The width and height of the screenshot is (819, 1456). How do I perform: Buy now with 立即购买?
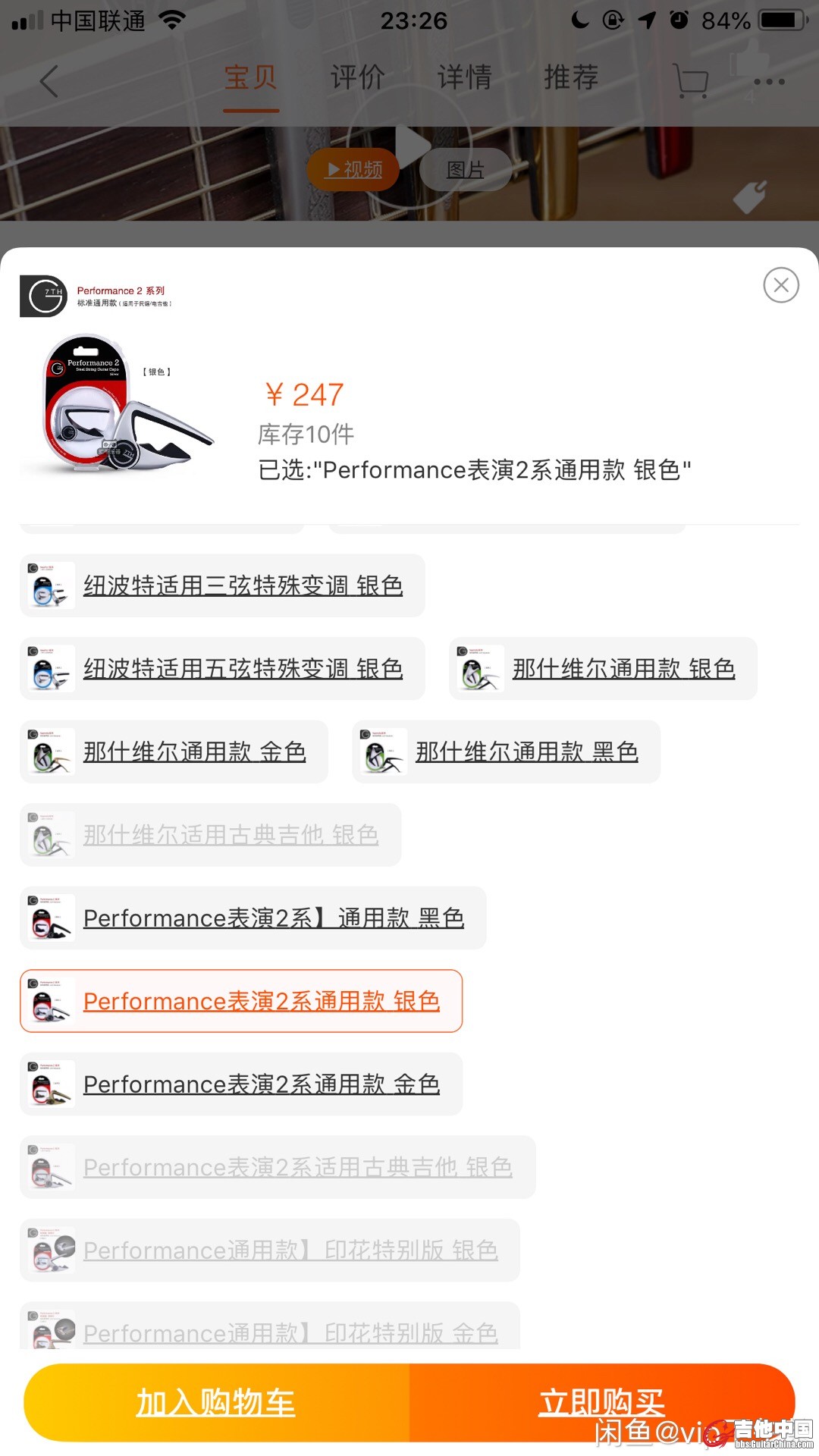pyautogui.click(x=601, y=1402)
